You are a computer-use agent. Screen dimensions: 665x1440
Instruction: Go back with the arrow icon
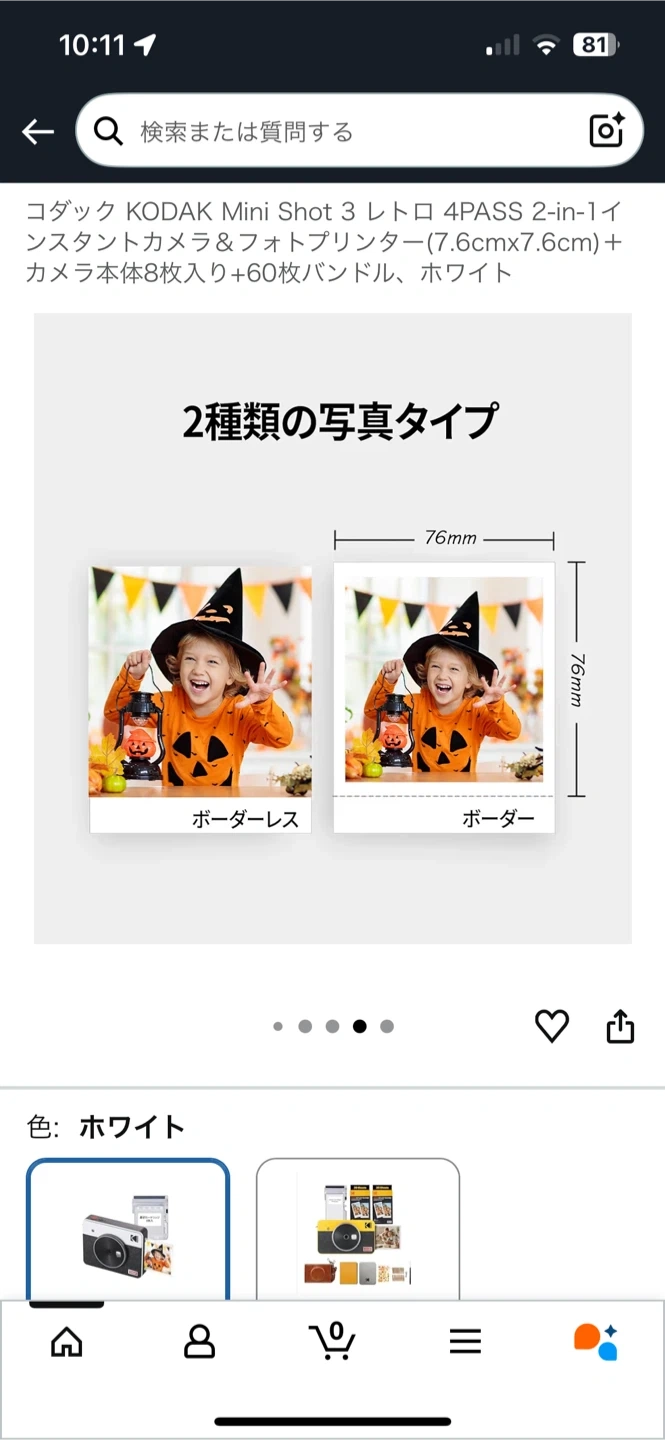(x=38, y=131)
